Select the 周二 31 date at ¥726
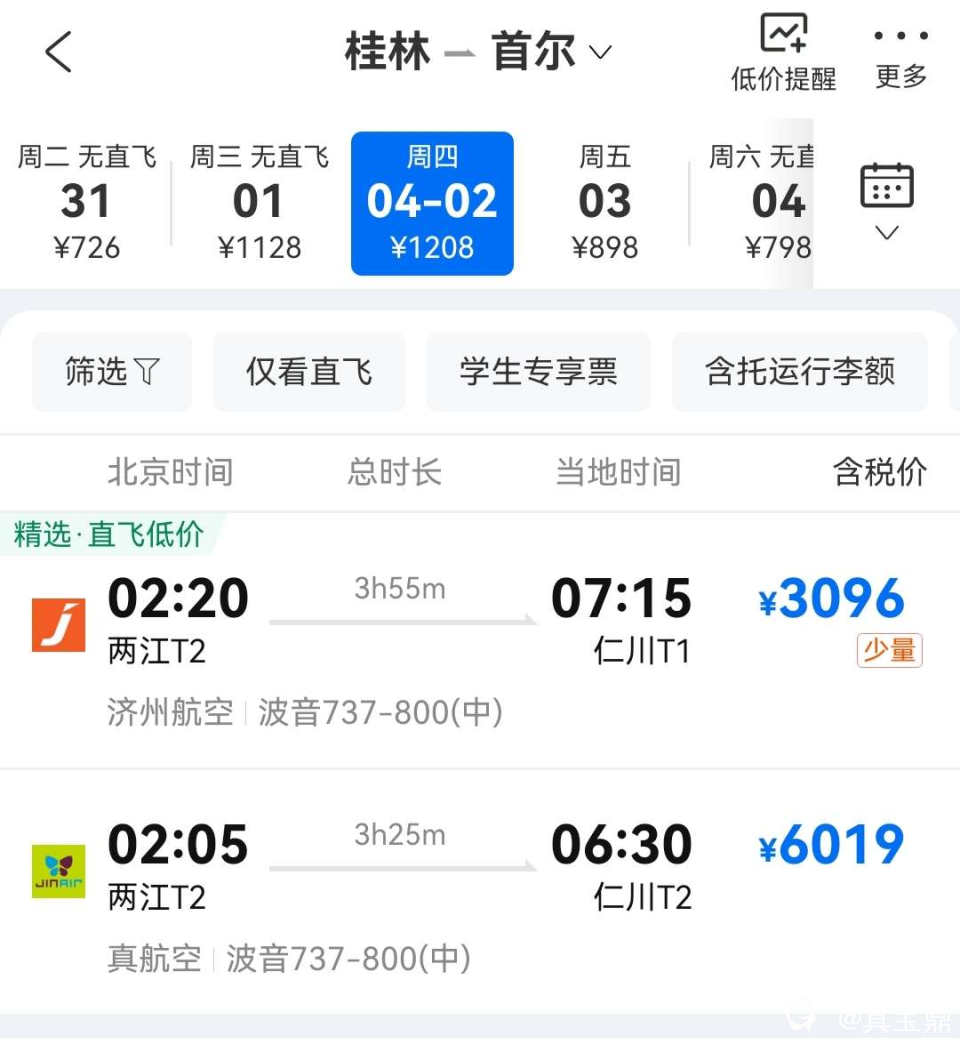The image size is (960, 1044). (x=86, y=203)
